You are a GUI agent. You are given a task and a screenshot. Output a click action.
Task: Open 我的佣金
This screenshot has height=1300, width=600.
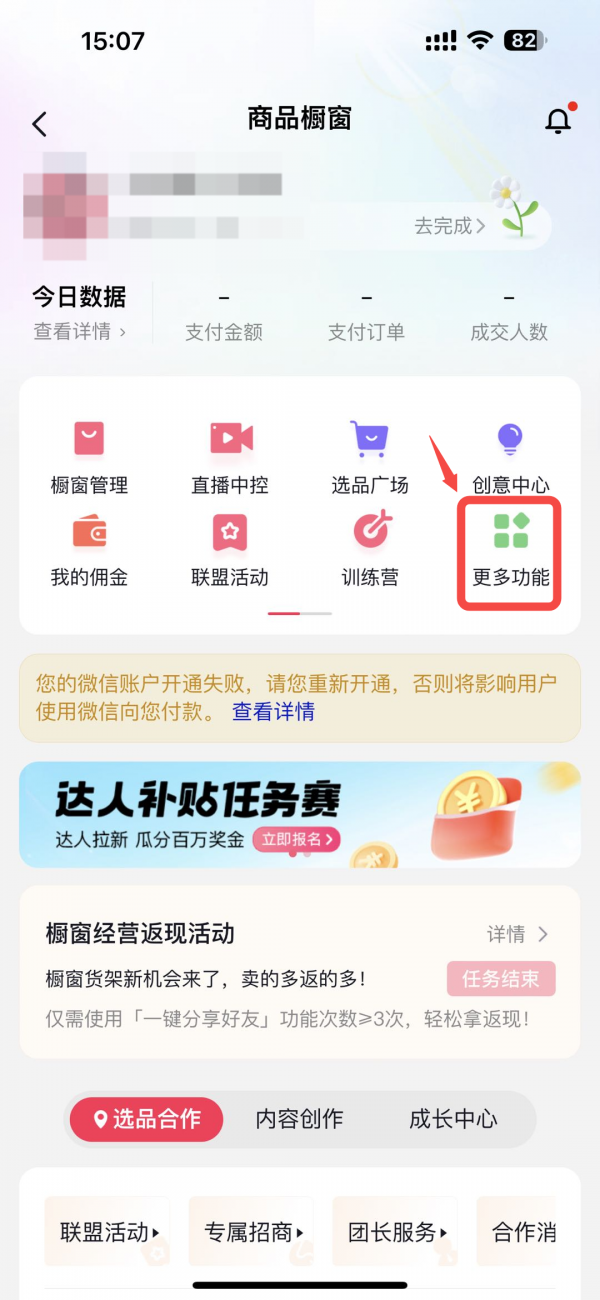89,549
